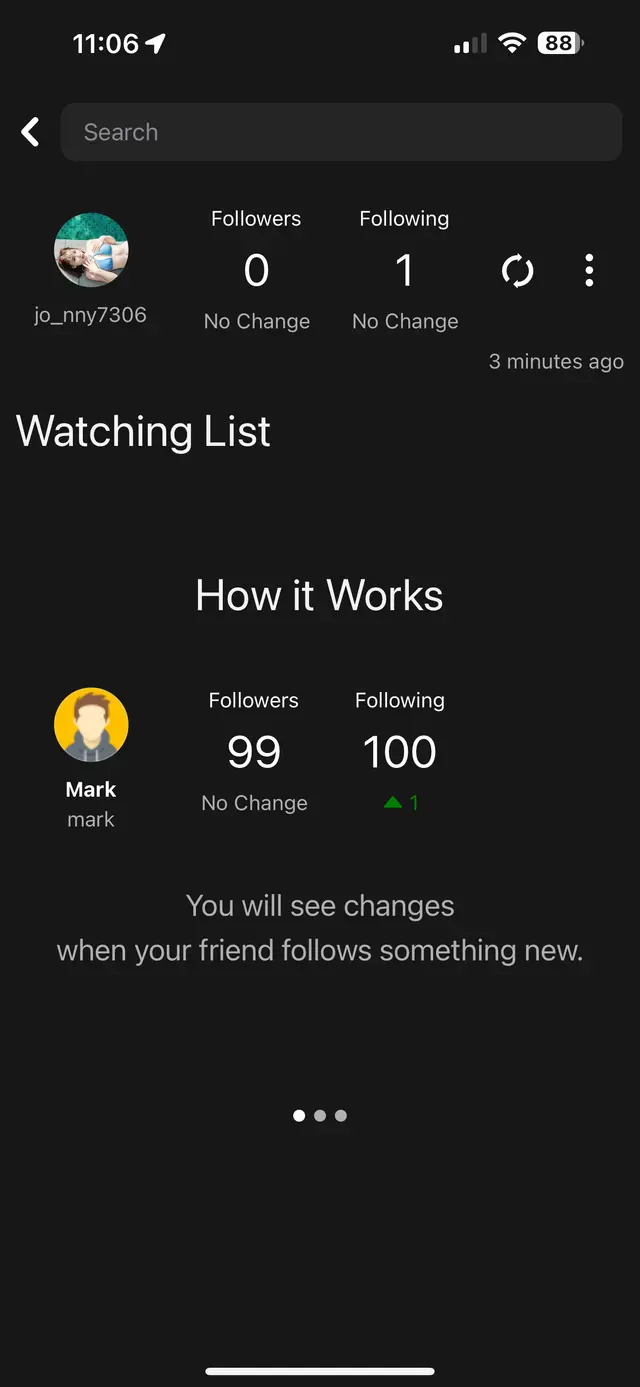The image size is (640, 1387).
Task: Tap the How it Works page indicator dots
Action: coord(320,1115)
